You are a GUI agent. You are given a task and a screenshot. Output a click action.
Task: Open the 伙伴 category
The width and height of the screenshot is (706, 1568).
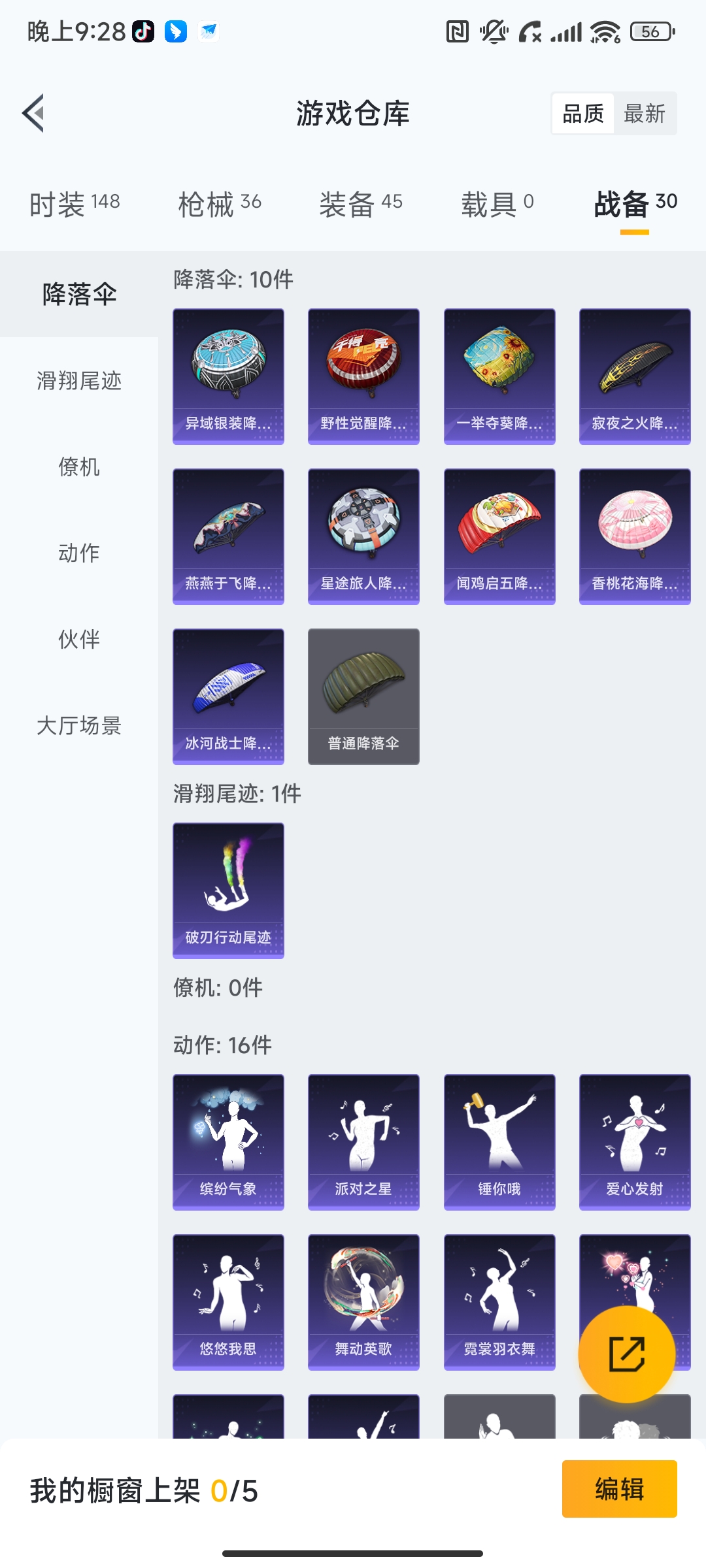tap(79, 640)
